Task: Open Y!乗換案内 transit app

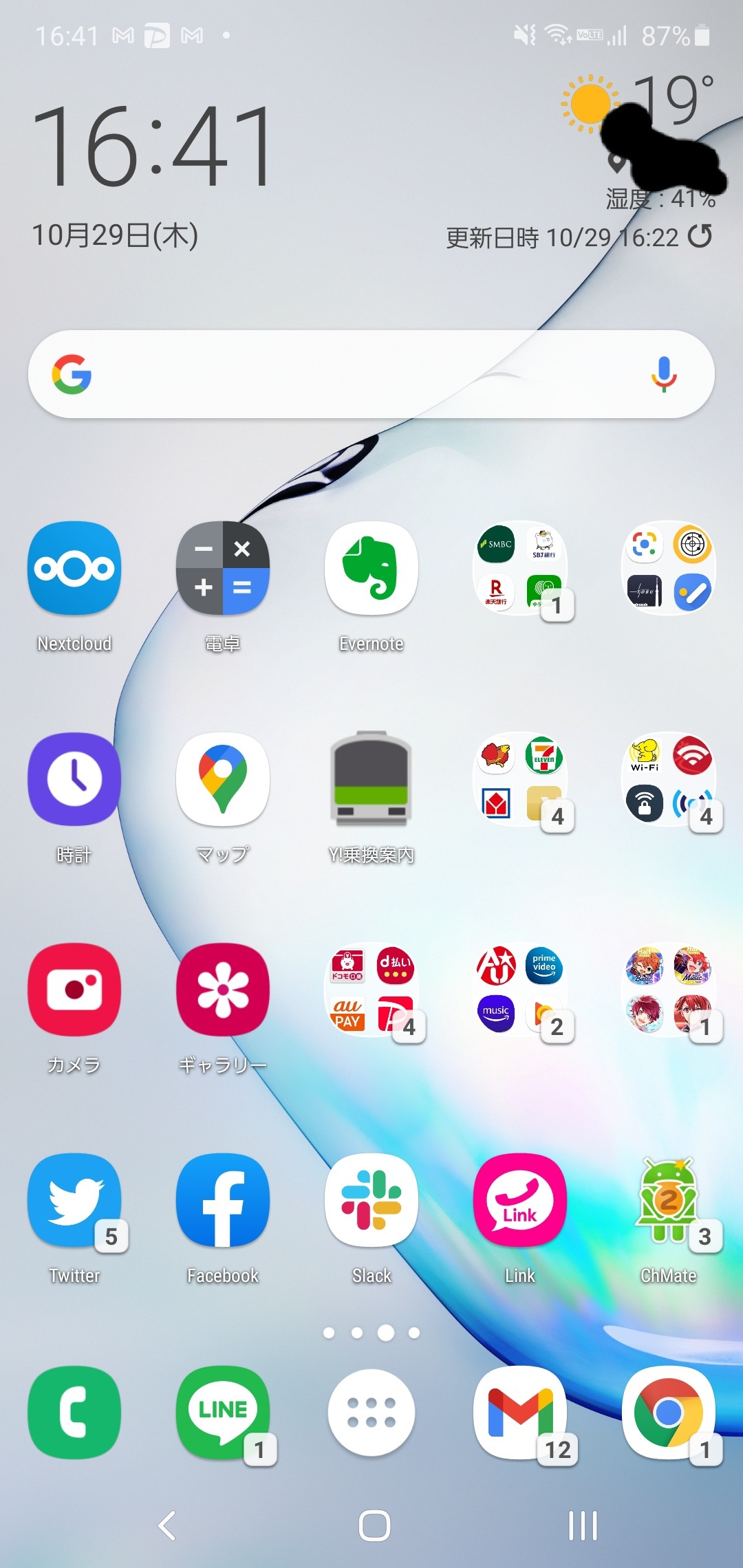Action: pyautogui.click(x=371, y=779)
